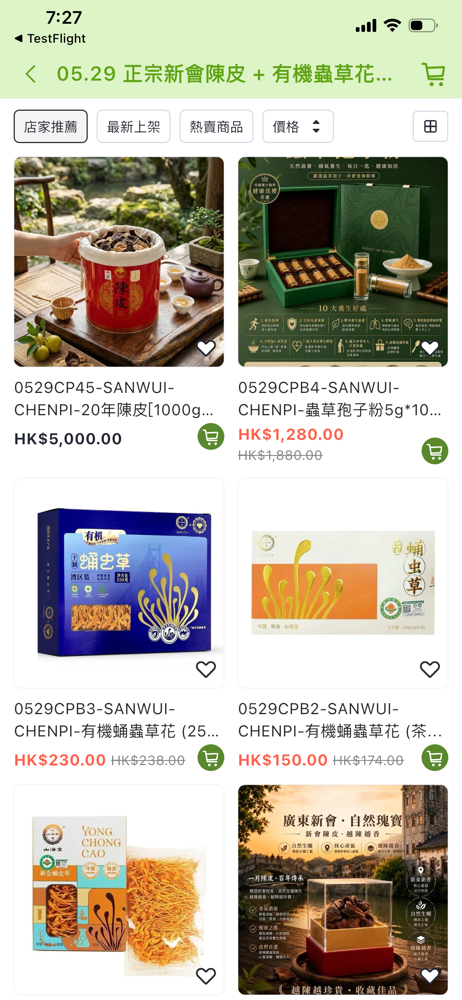Like the 0529CPB3 blue box item
This screenshot has width=462, height=1000.
[x=205, y=669]
